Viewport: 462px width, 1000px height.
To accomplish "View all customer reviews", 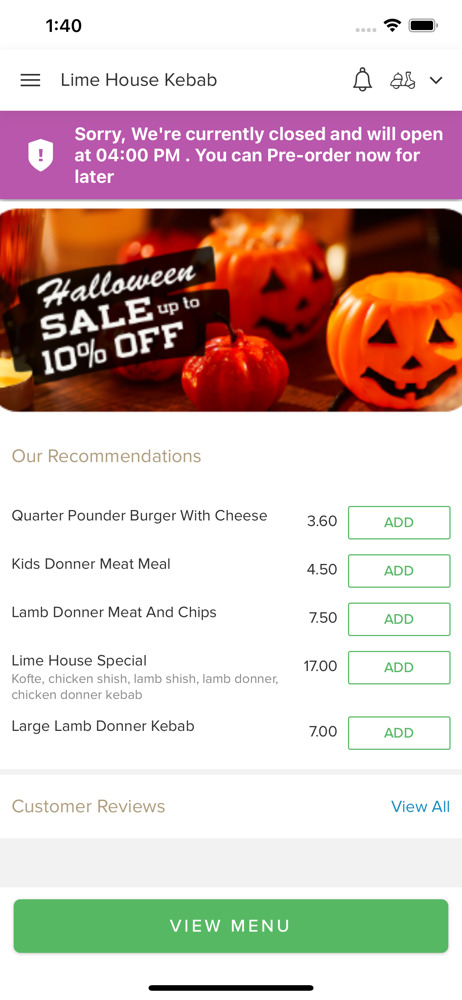I will coord(421,807).
